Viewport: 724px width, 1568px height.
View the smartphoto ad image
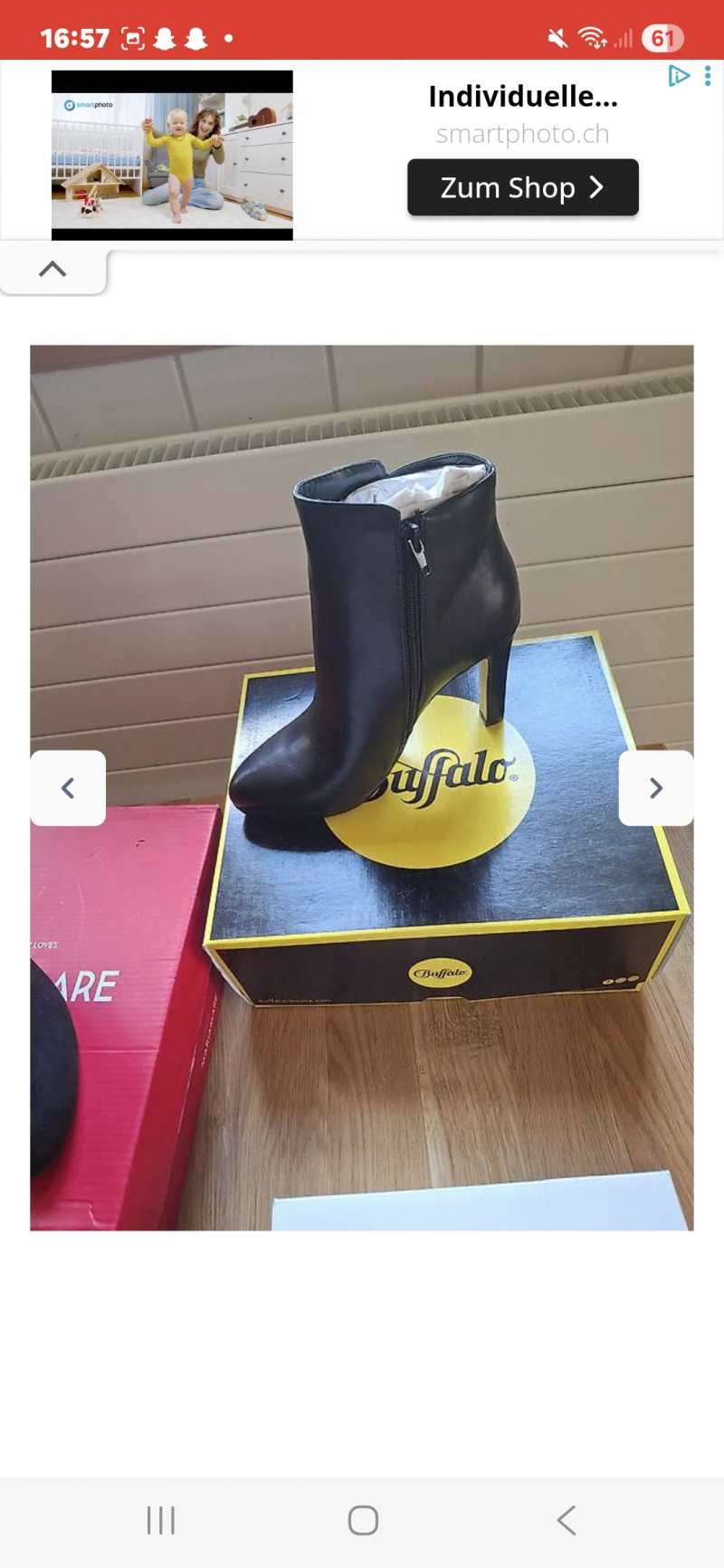point(172,156)
